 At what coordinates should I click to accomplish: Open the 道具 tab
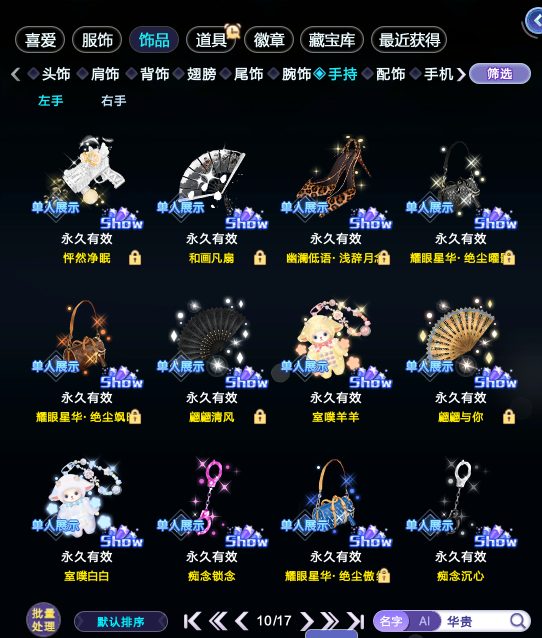tap(211, 40)
